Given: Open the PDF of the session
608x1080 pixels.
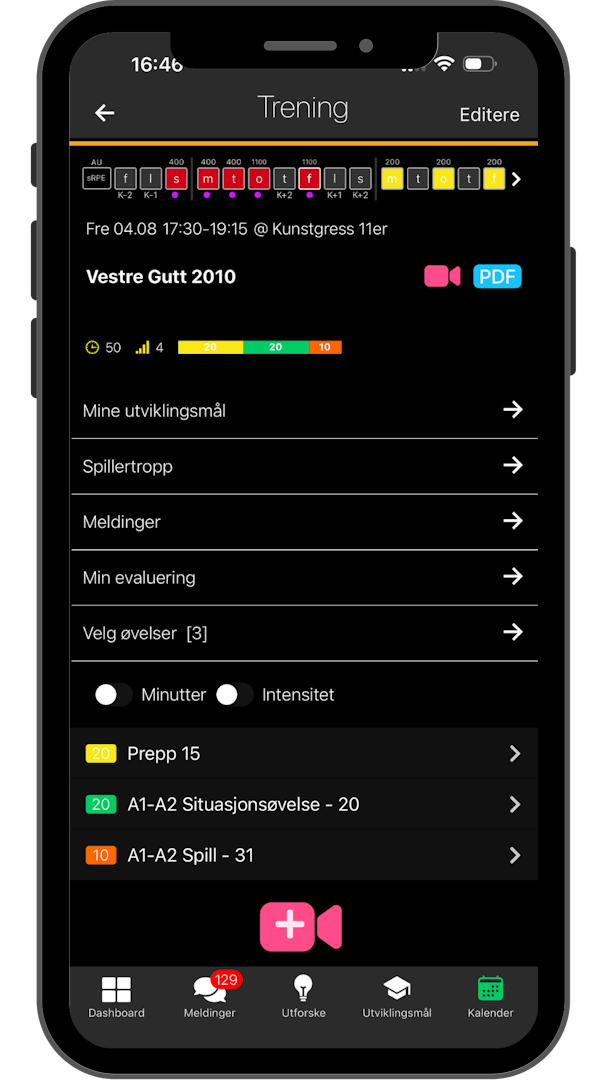Looking at the screenshot, I should pos(497,277).
